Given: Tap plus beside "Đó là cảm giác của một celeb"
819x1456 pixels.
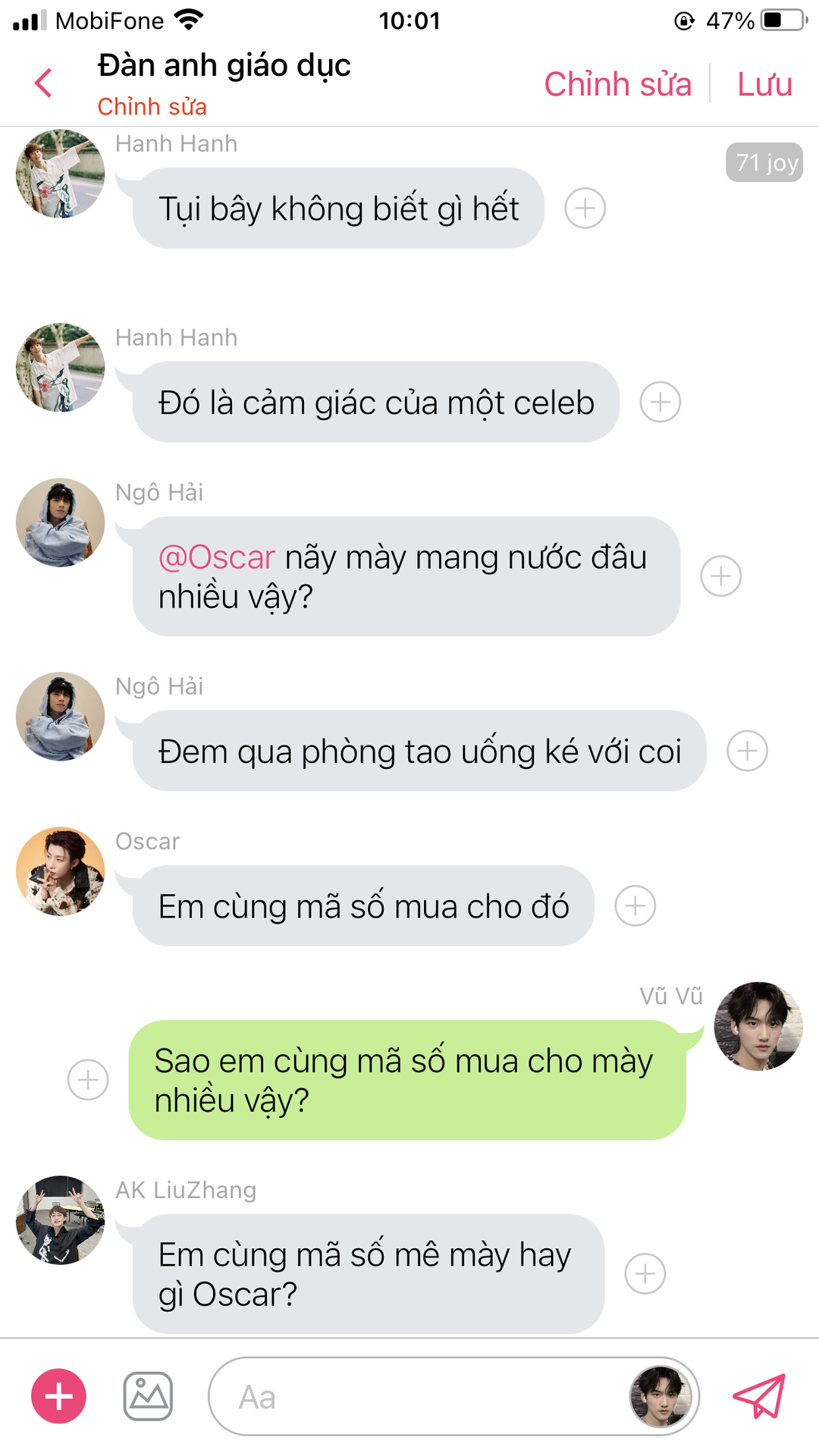Looking at the screenshot, I should pos(660,403).
